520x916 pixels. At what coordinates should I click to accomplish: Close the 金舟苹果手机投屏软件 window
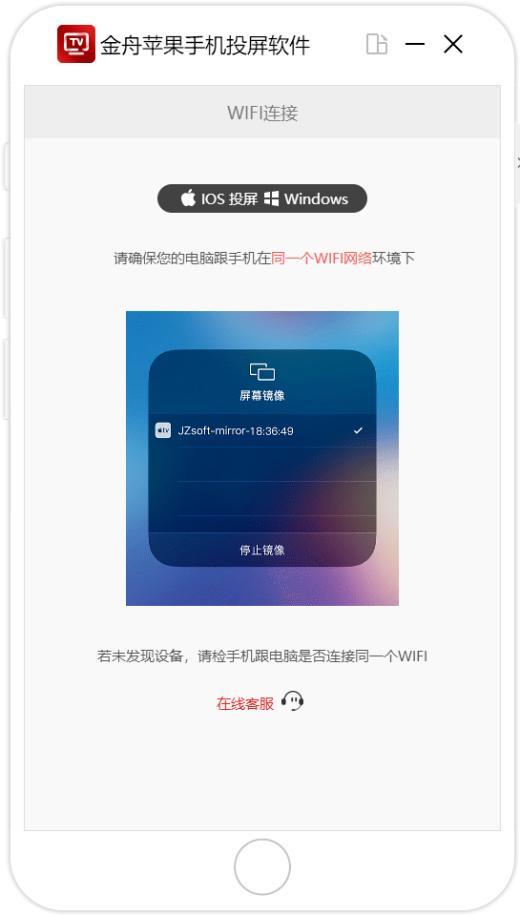coord(453,44)
